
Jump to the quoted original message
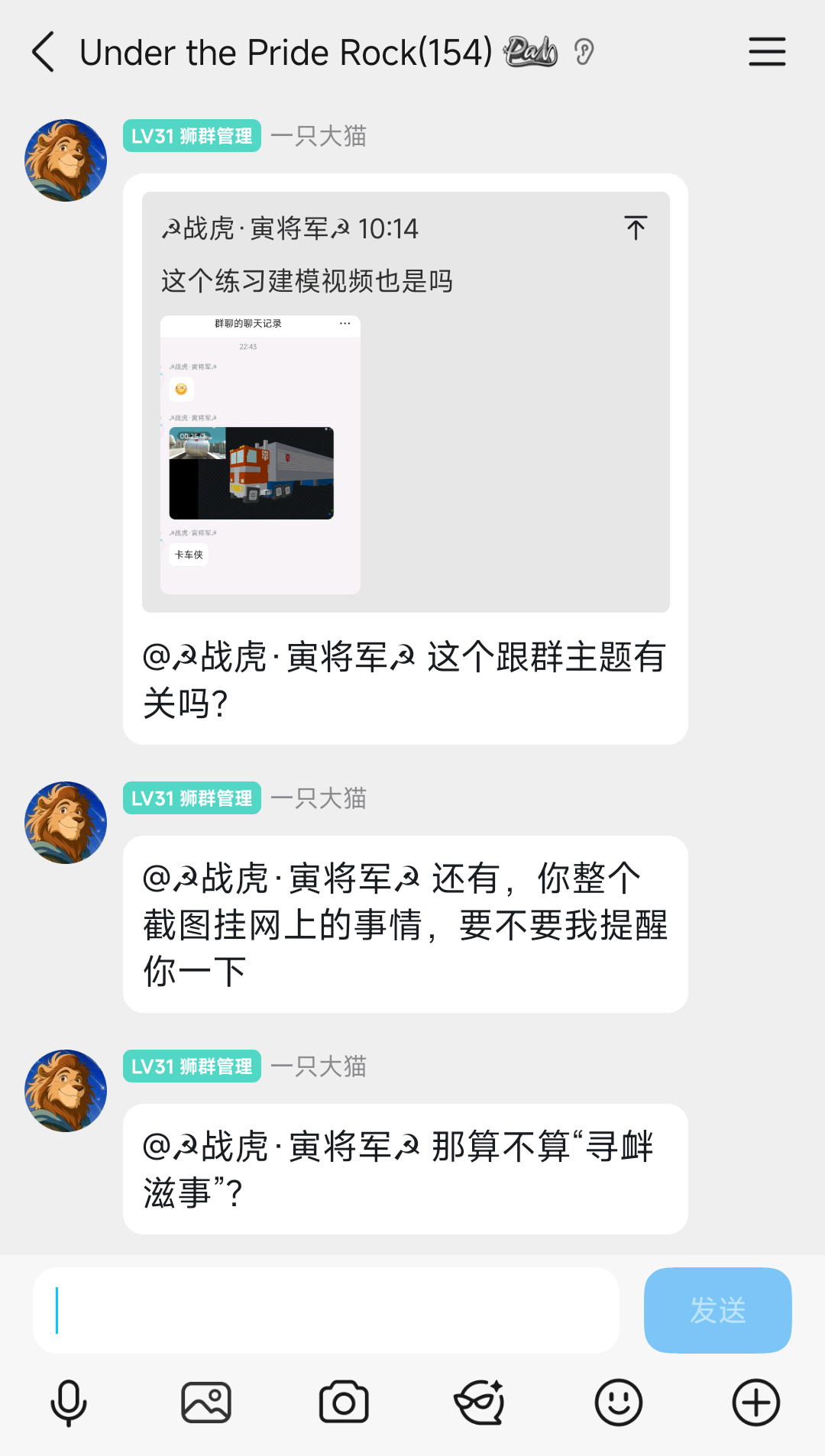[x=635, y=228]
